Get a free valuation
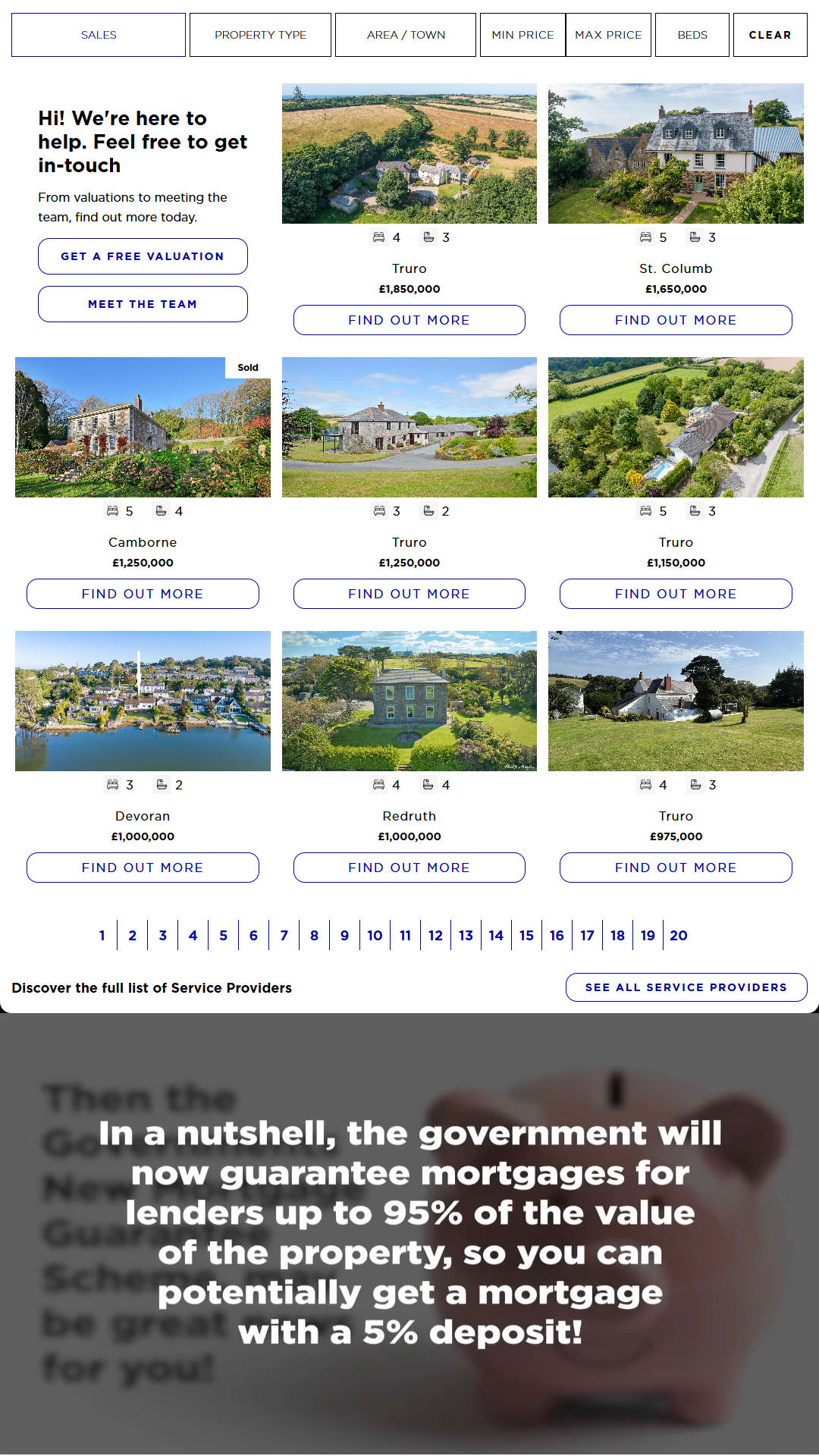Screen dimensions: 819x1456 click(143, 256)
